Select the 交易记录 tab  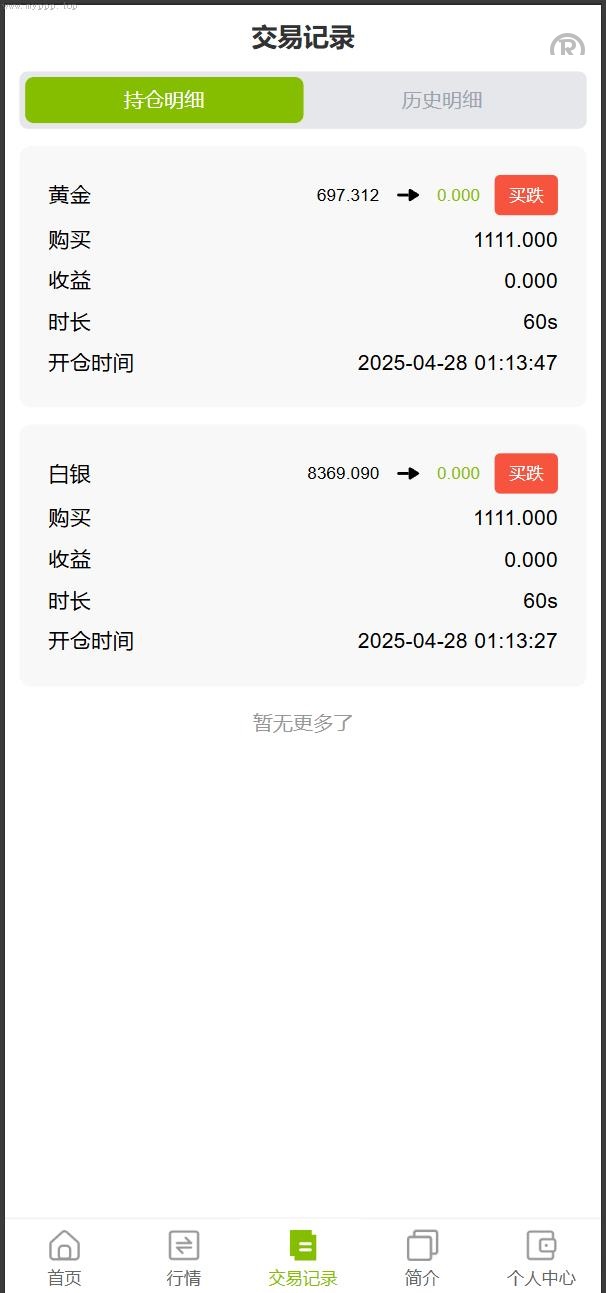303,1257
